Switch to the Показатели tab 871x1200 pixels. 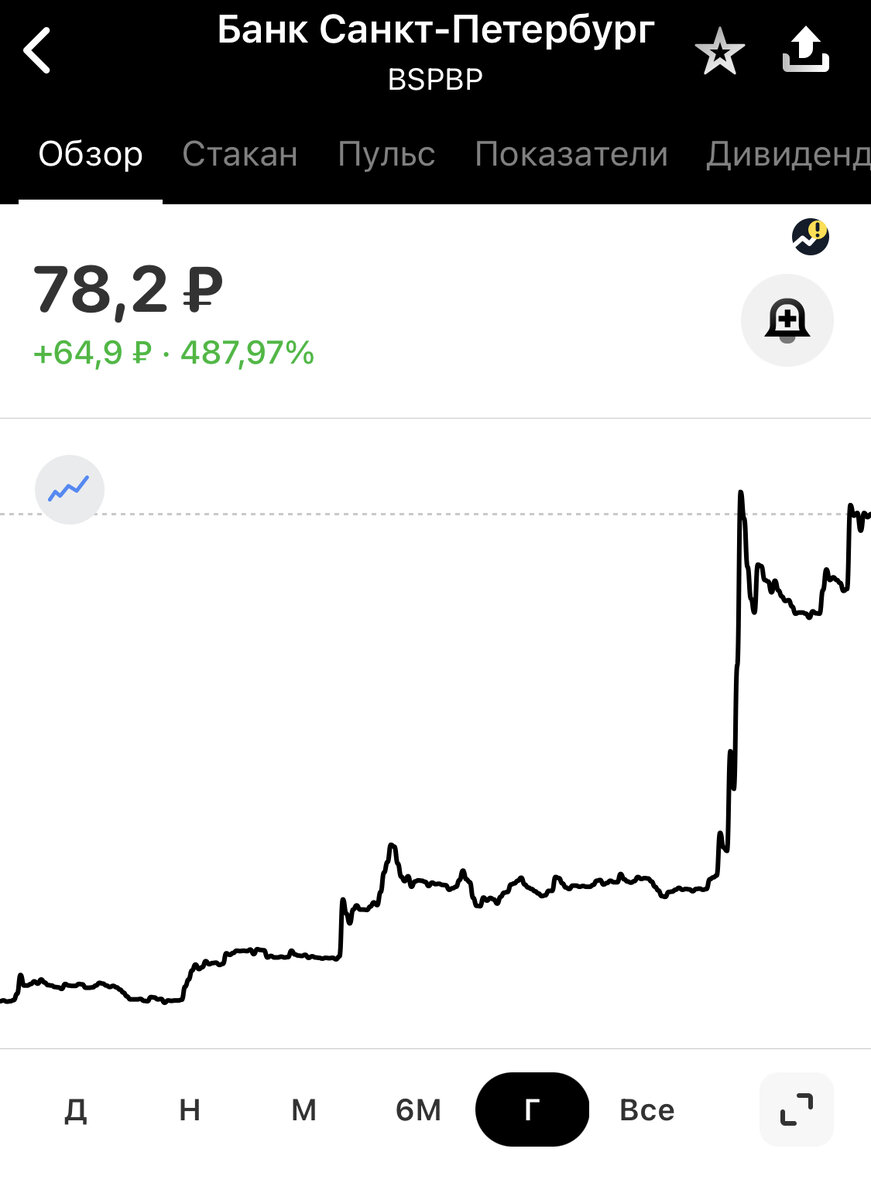[x=571, y=154]
